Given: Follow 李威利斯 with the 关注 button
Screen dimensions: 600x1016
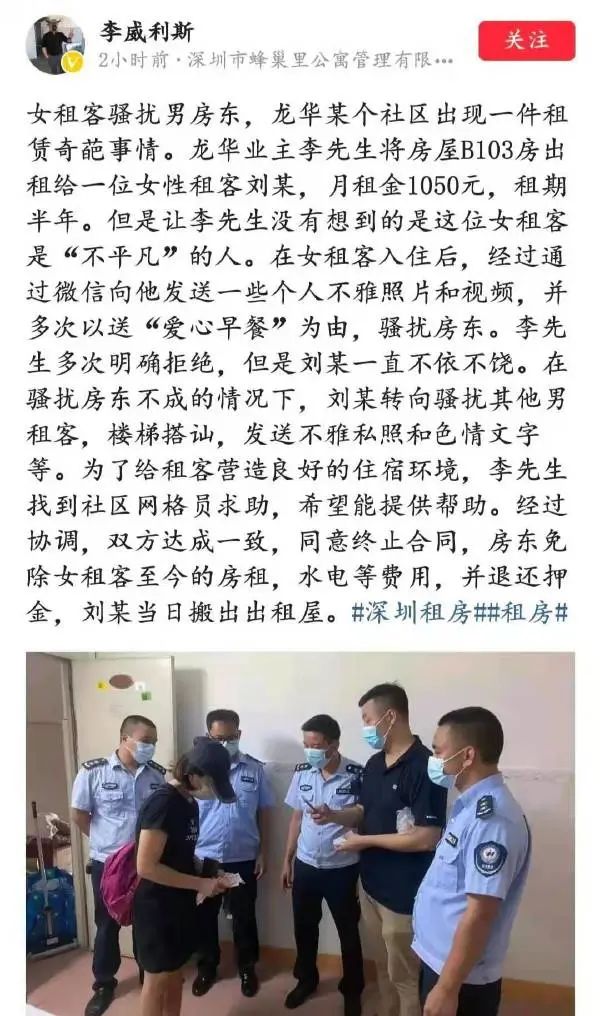Looking at the screenshot, I should [526, 41].
